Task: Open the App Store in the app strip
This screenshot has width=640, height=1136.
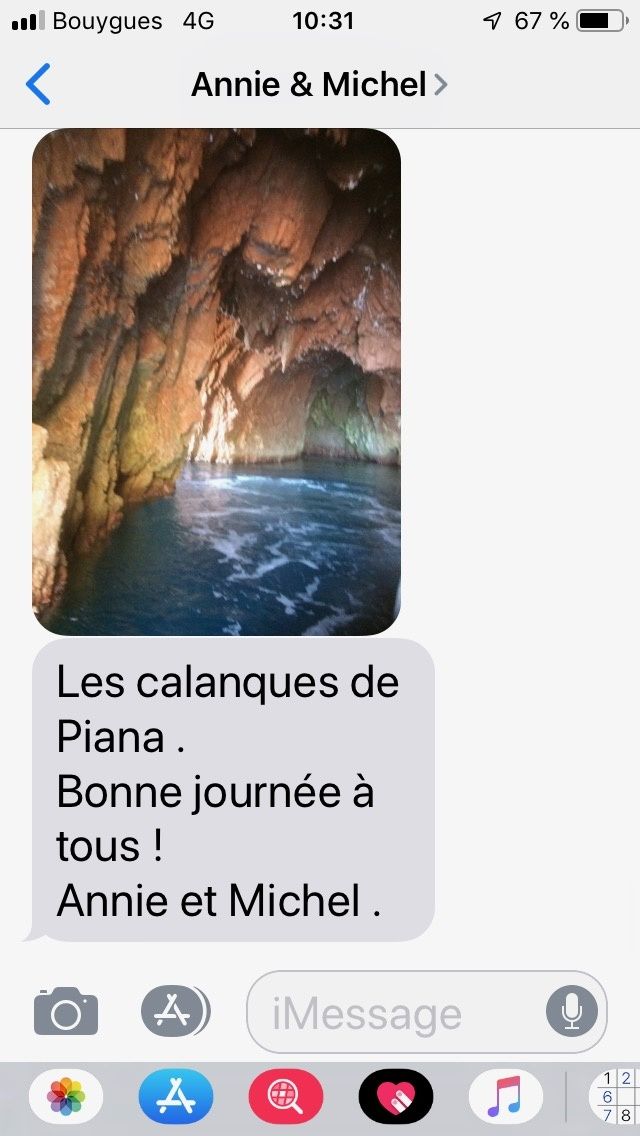Action: [176, 1097]
